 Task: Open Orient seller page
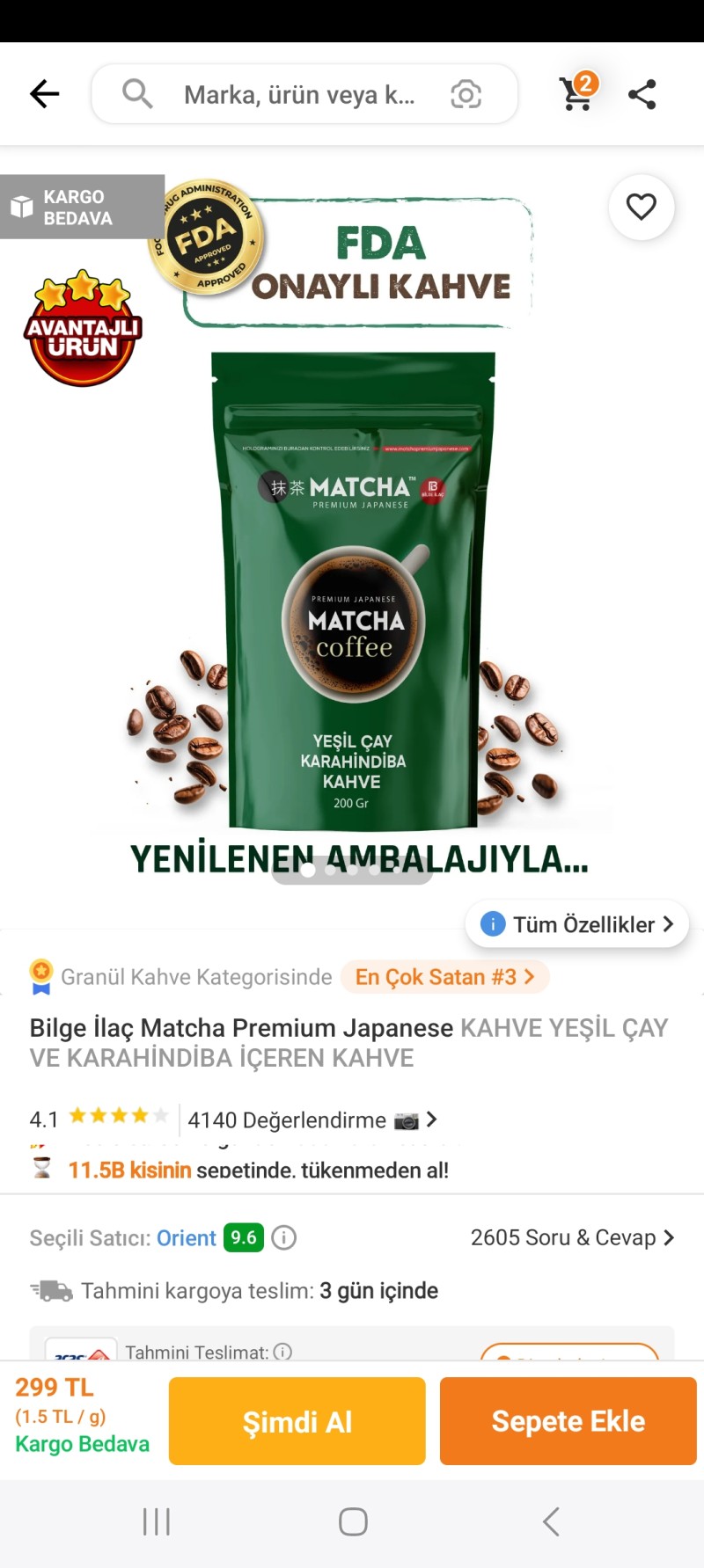(x=186, y=1238)
